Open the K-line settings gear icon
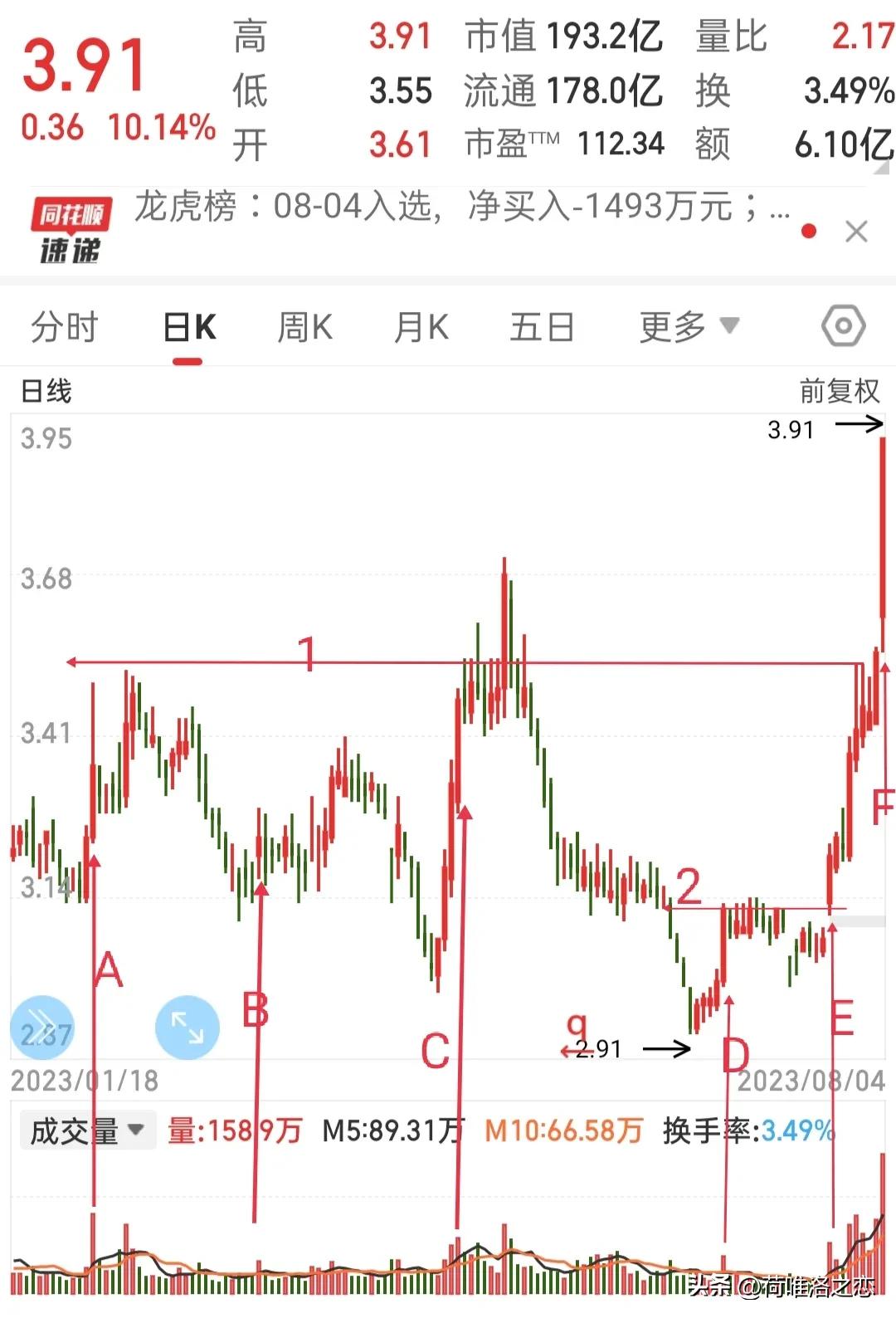 842,327
